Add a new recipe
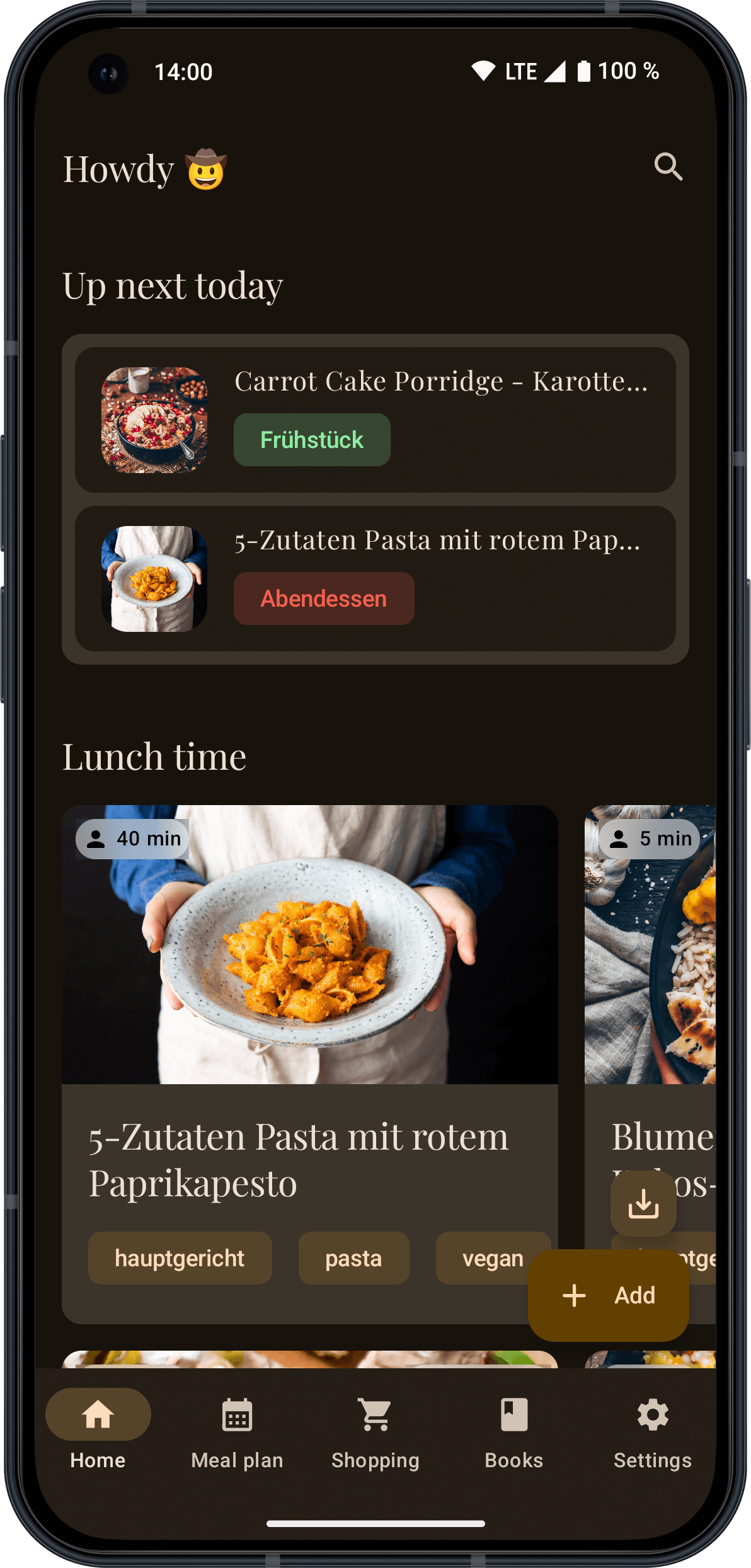751x1568 pixels. coord(608,1295)
